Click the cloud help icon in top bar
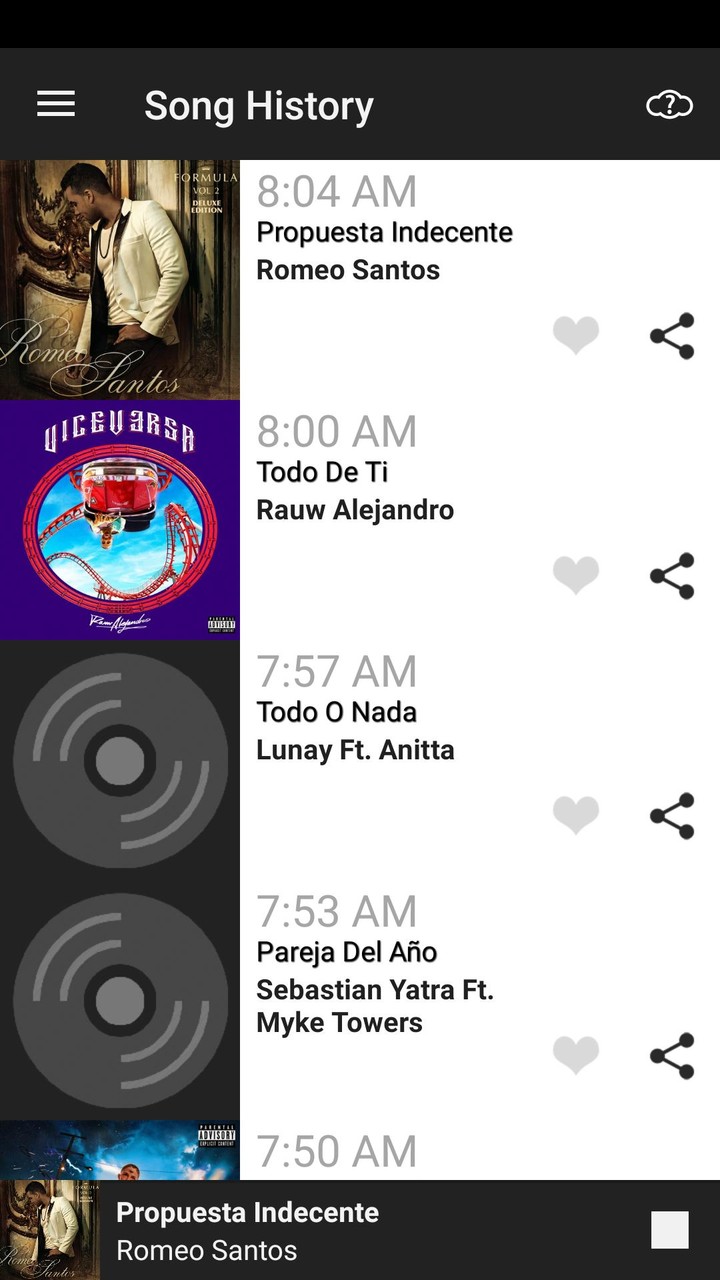Screen dimensions: 720x1280 pos(668,103)
